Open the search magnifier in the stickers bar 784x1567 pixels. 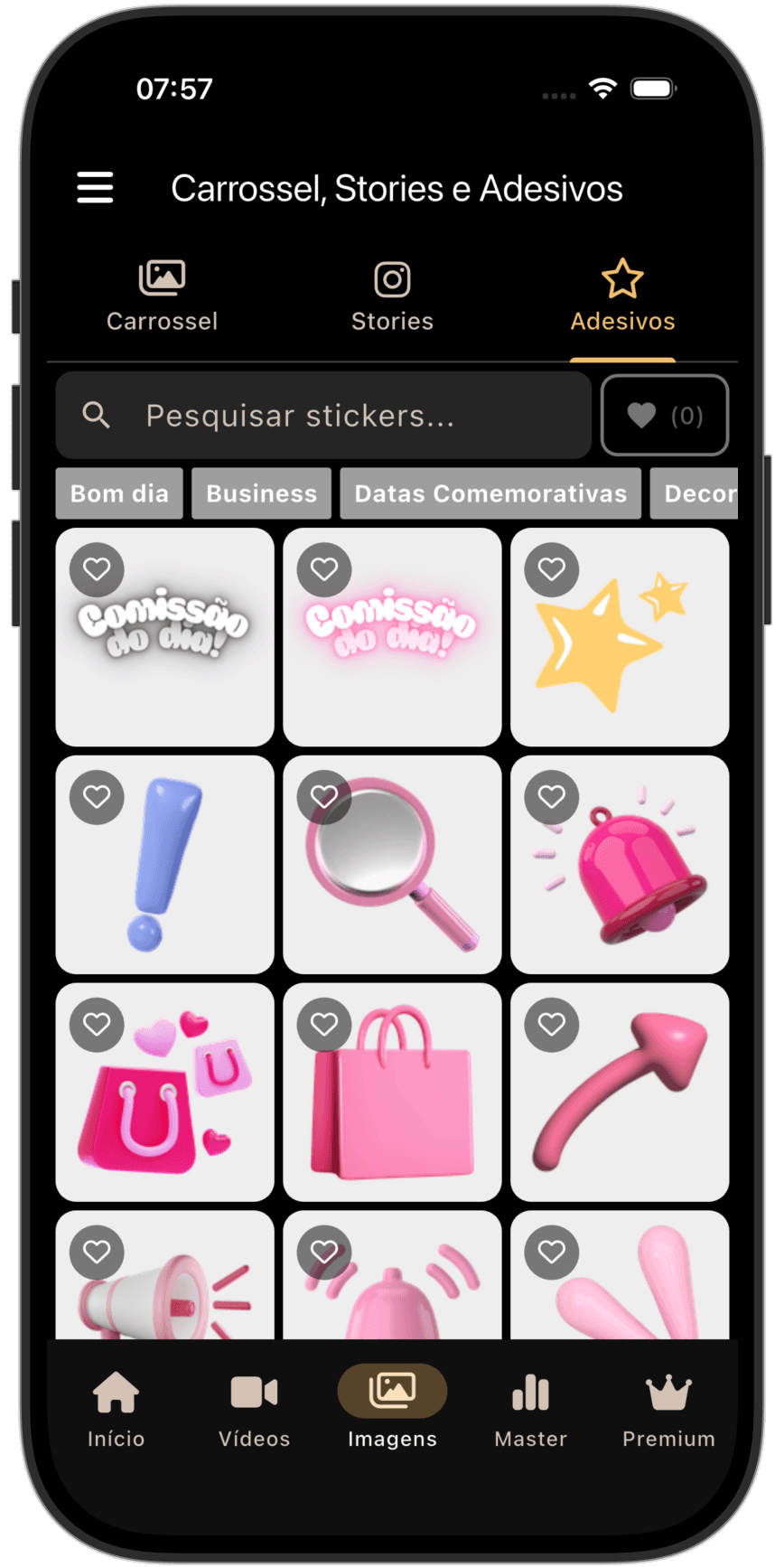pyautogui.click(x=97, y=416)
